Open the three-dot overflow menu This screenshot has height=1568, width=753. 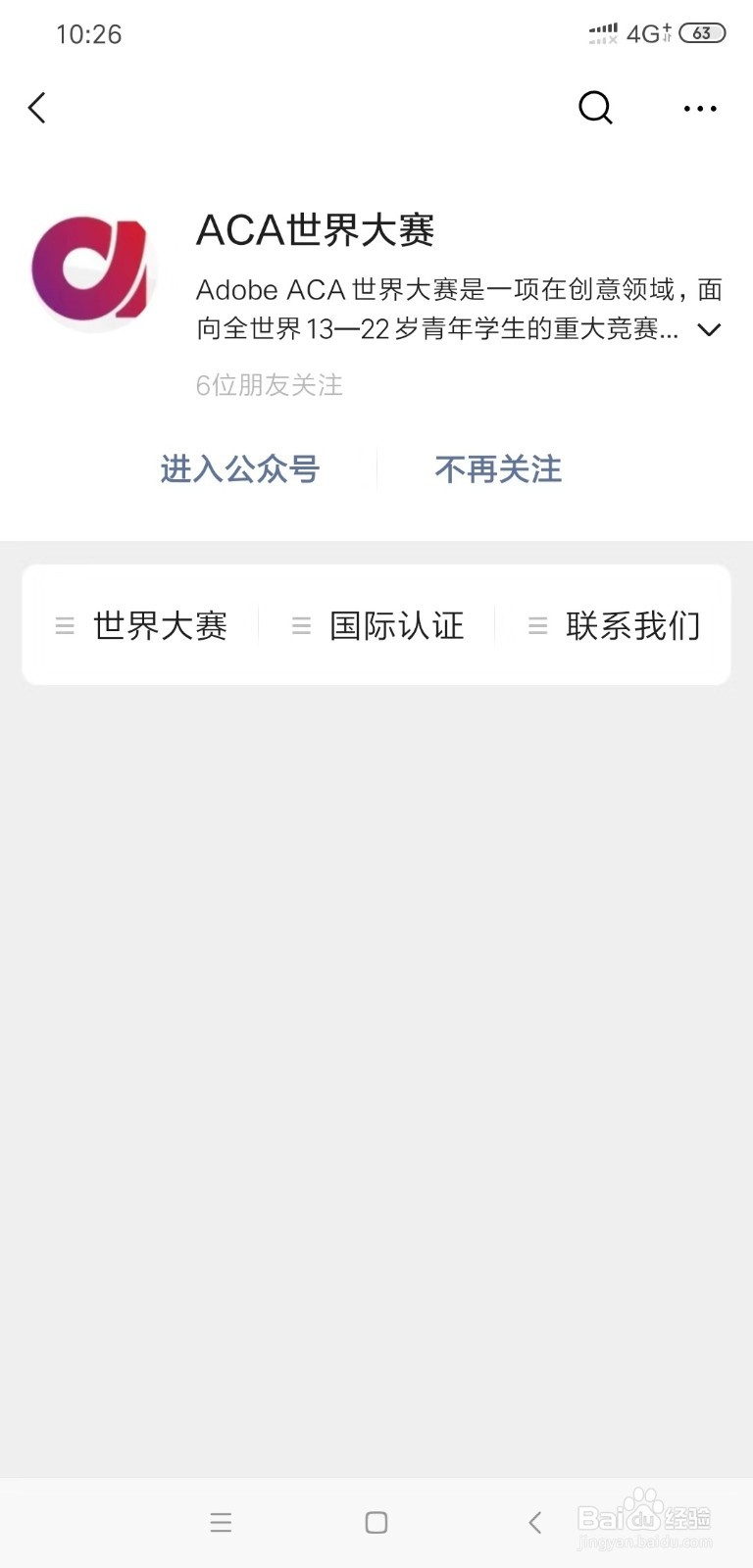click(x=700, y=109)
